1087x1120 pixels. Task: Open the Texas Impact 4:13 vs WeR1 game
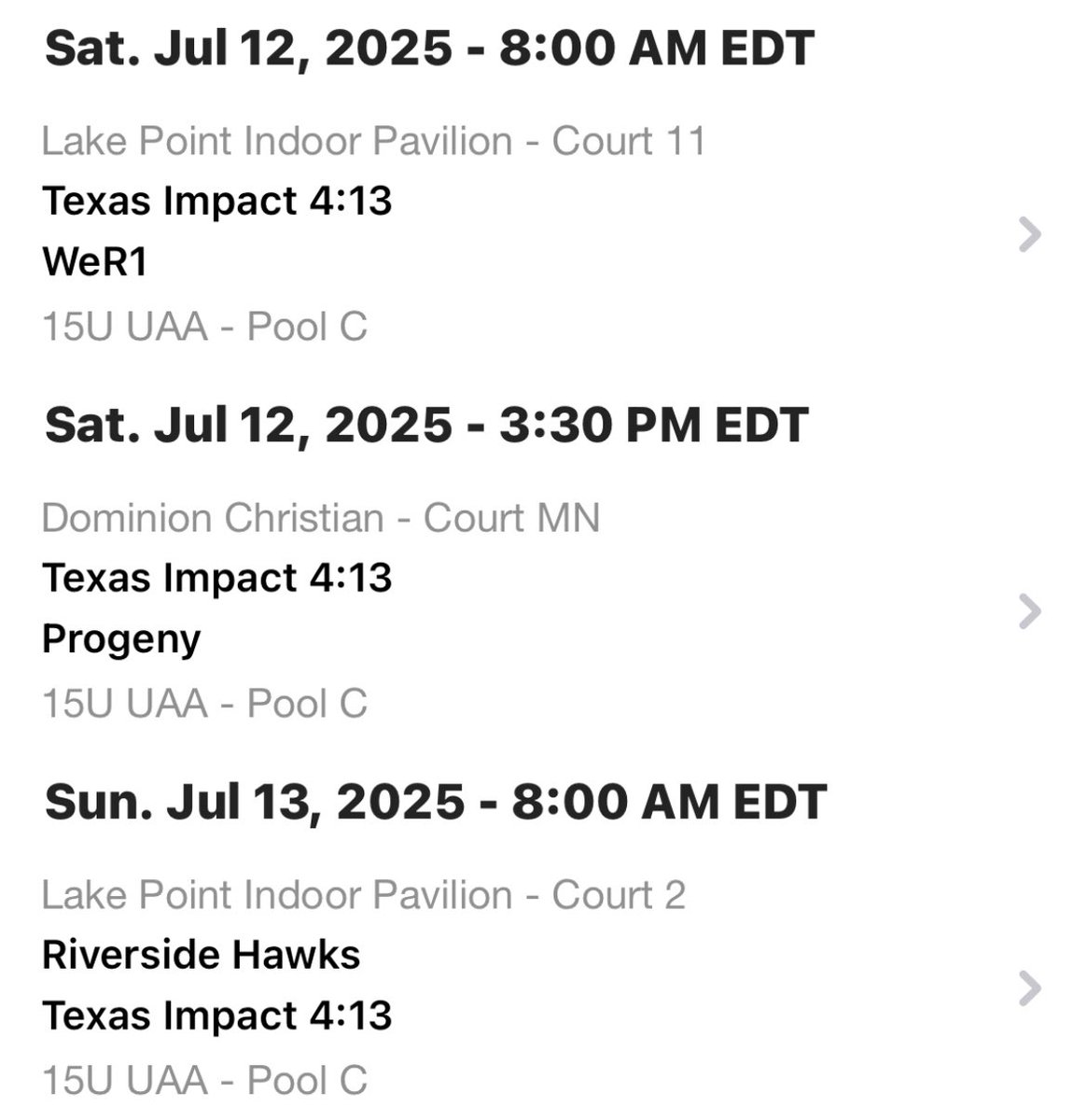[x=1028, y=234]
